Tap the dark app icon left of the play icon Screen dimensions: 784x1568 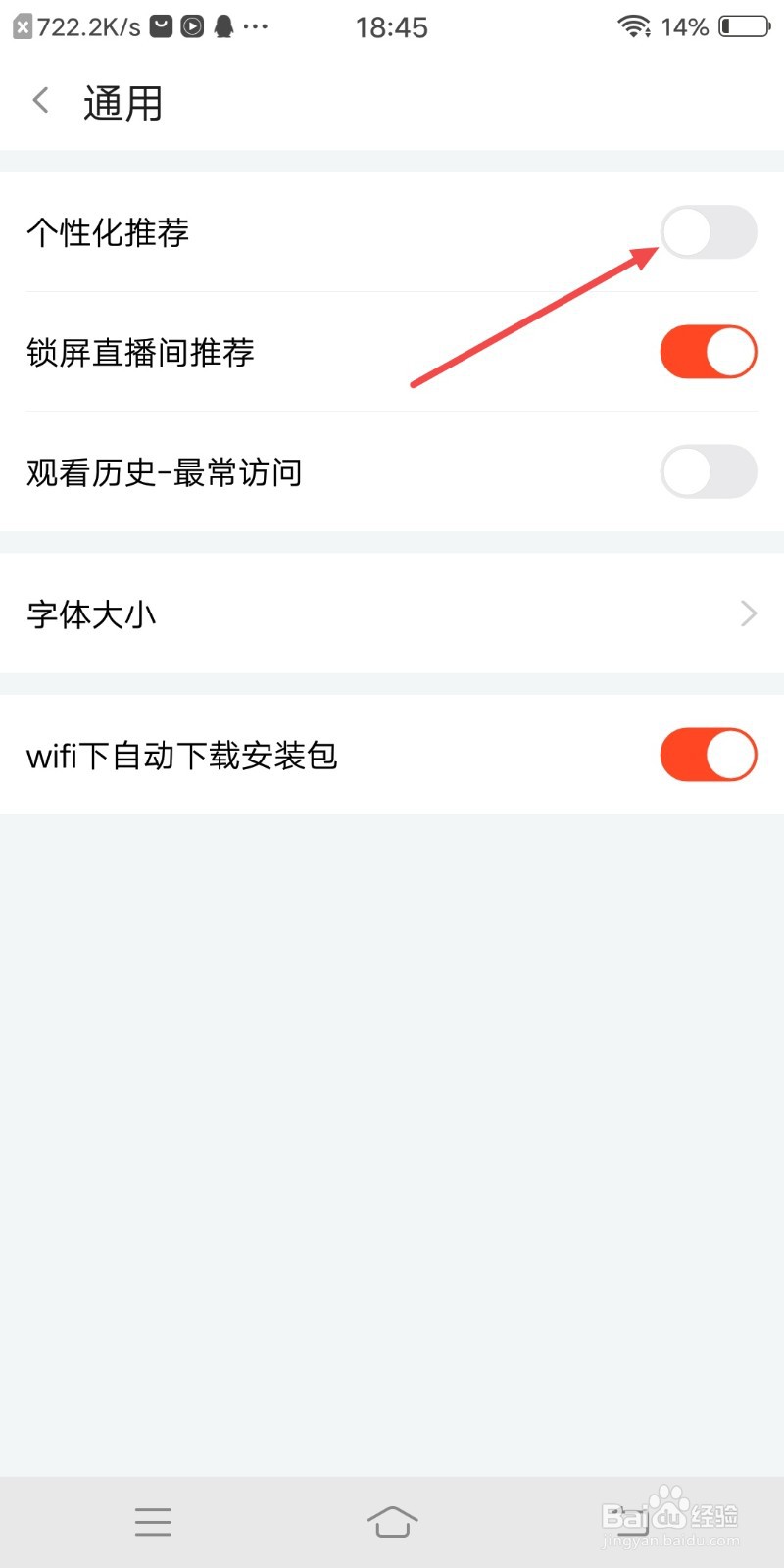pos(161,26)
